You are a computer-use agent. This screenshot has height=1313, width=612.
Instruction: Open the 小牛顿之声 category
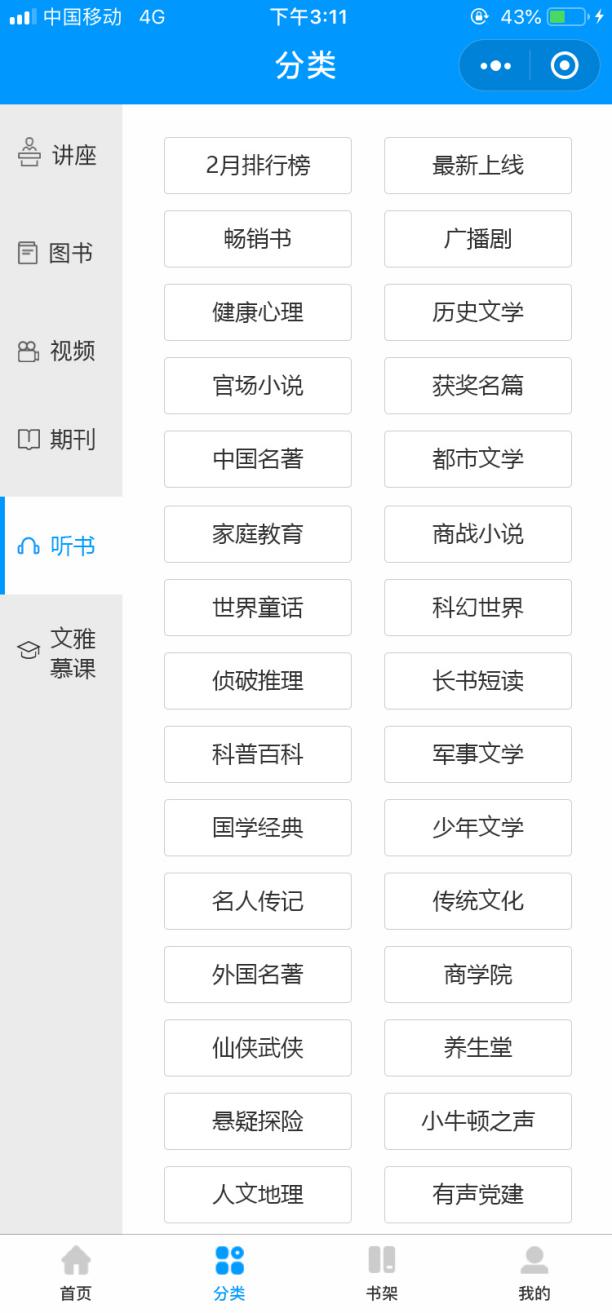[x=478, y=1121]
